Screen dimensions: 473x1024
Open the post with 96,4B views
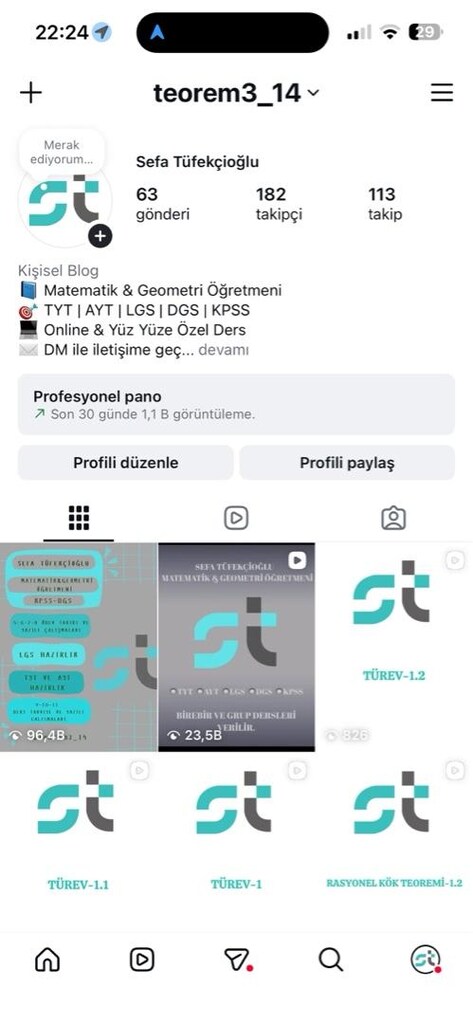[78, 647]
